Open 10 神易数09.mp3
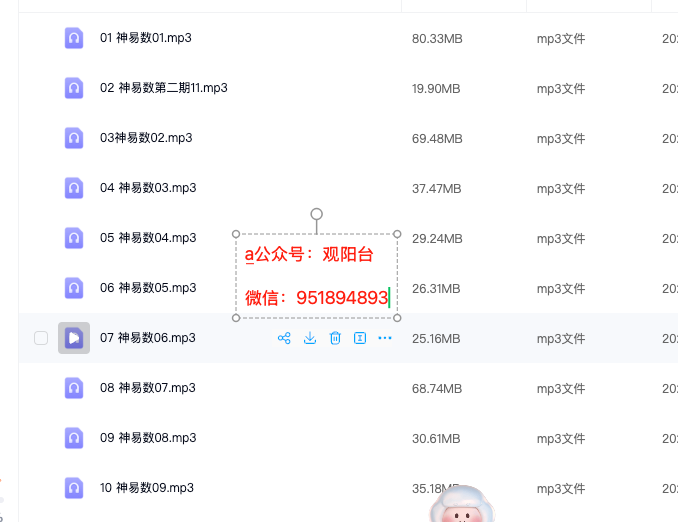Viewport: 678px width, 522px height. (x=147, y=488)
